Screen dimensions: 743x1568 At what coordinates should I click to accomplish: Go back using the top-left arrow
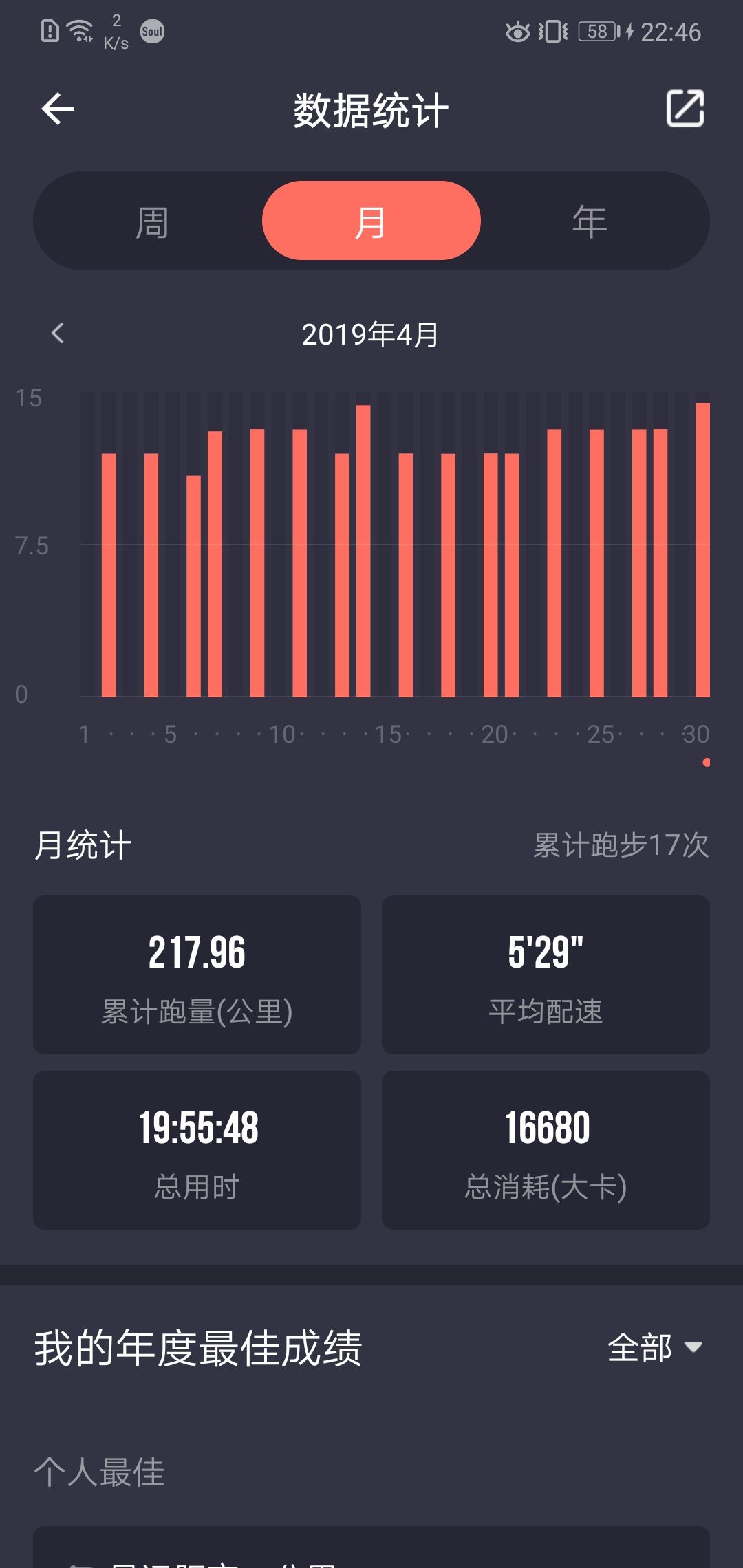[58, 109]
